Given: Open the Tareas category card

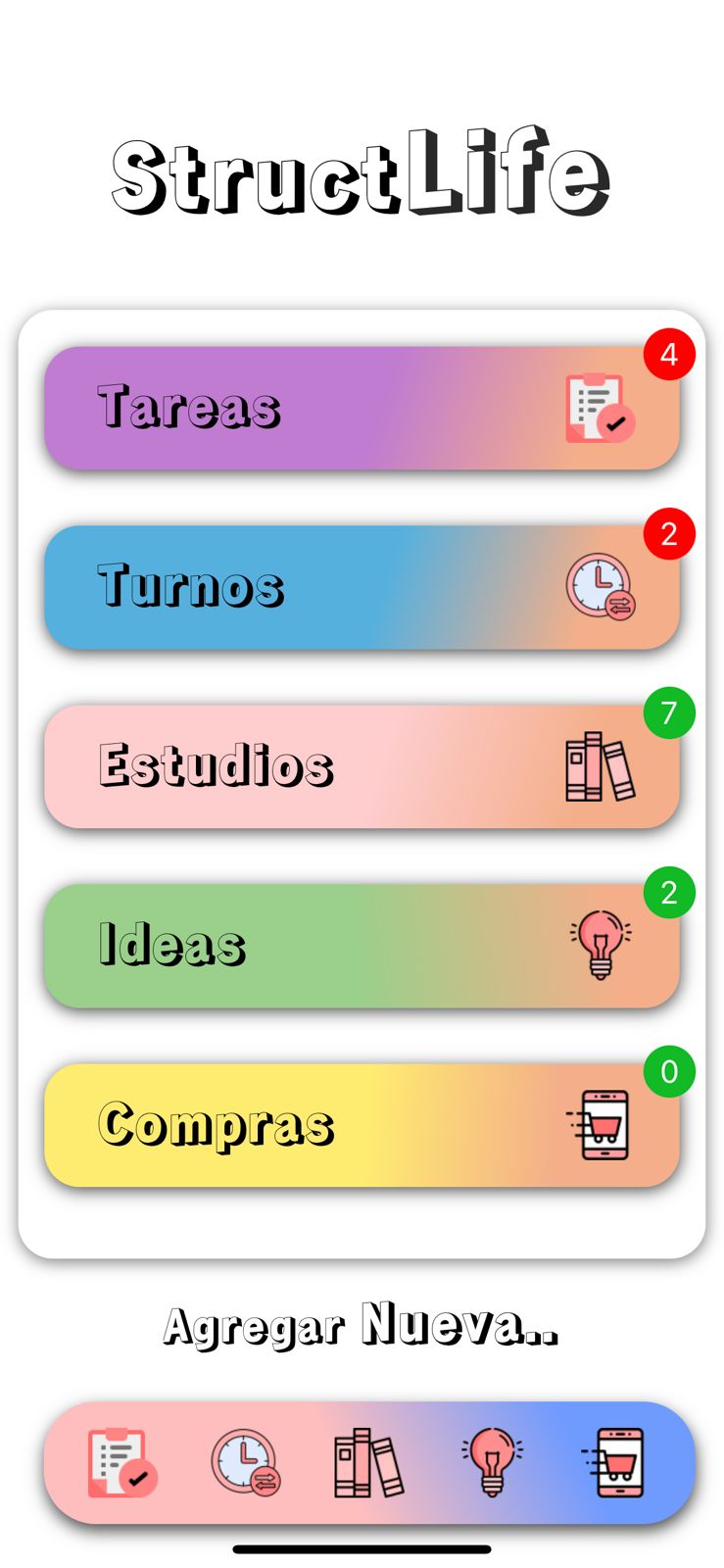Looking at the screenshot, I should pyautogui.click(x=361, y=408).
